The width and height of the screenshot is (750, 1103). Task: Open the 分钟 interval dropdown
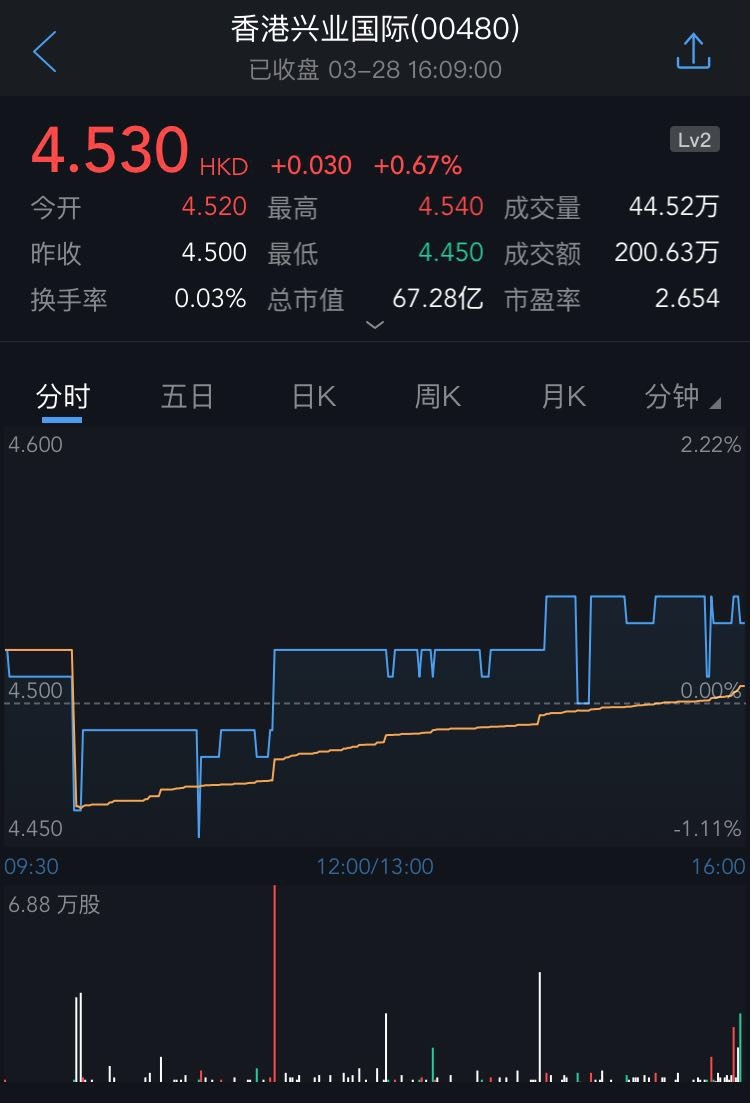(682, 397)
